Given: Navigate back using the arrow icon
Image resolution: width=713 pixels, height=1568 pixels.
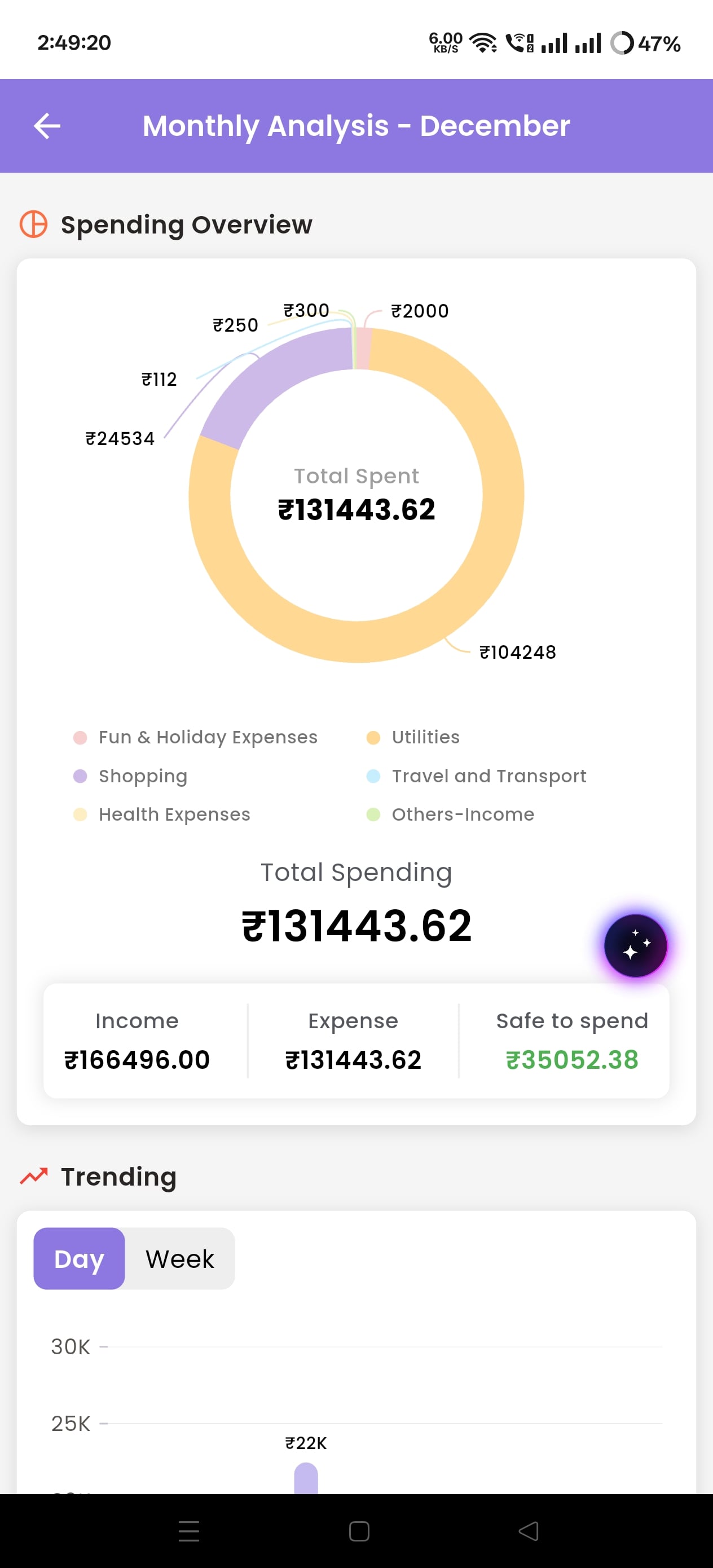Looking at the screenshot, I should [47, 126].
